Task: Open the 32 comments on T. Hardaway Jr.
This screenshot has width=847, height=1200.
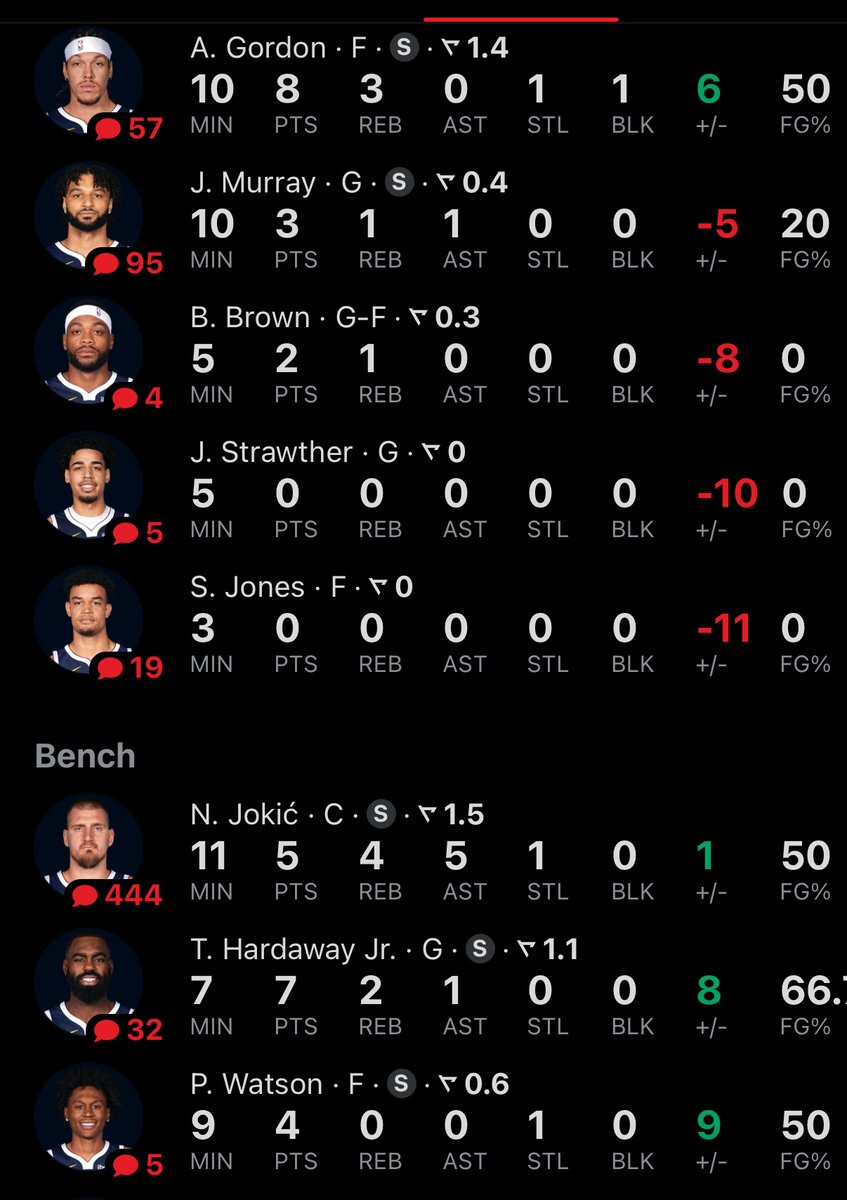Action: coord(127,1029)
